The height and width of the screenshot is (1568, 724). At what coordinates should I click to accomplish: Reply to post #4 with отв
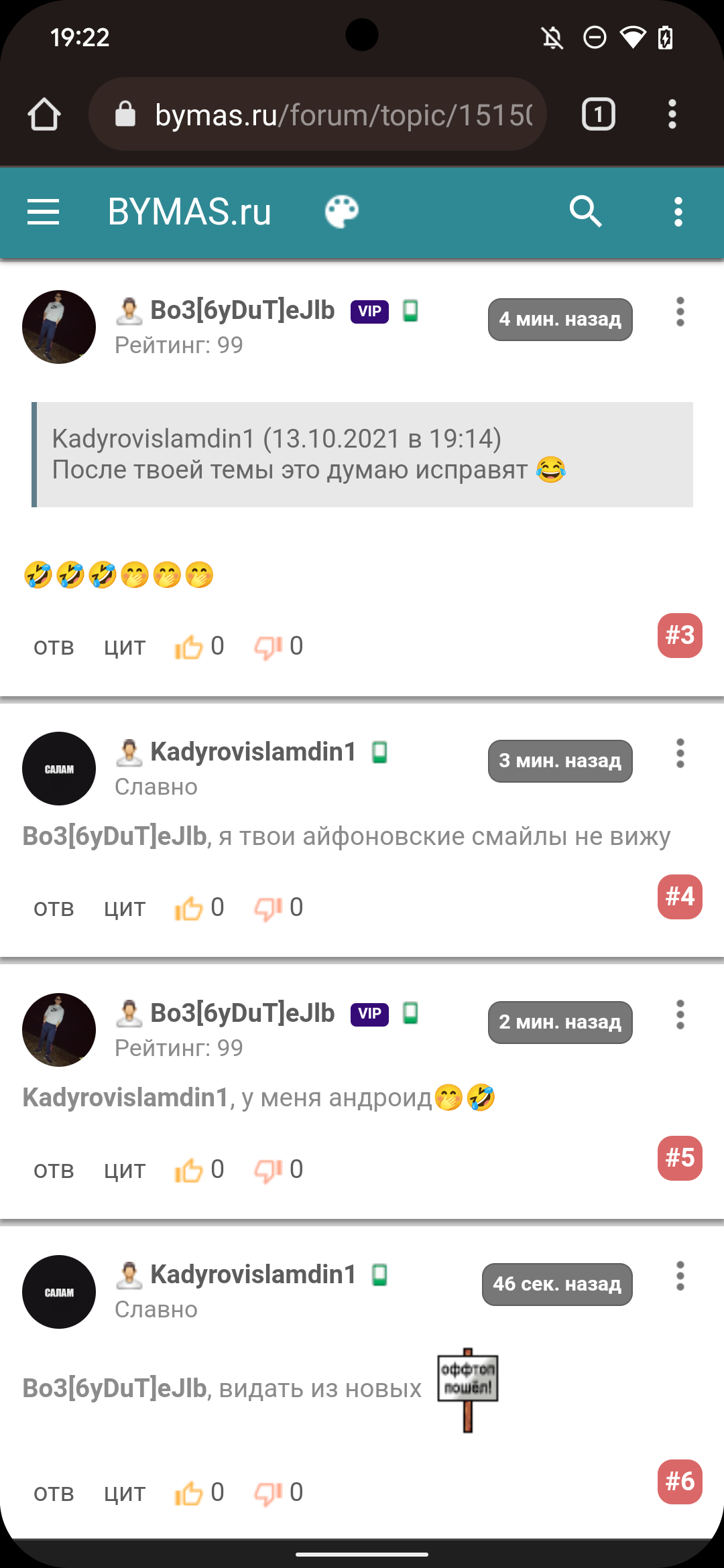tap(54, 909)
